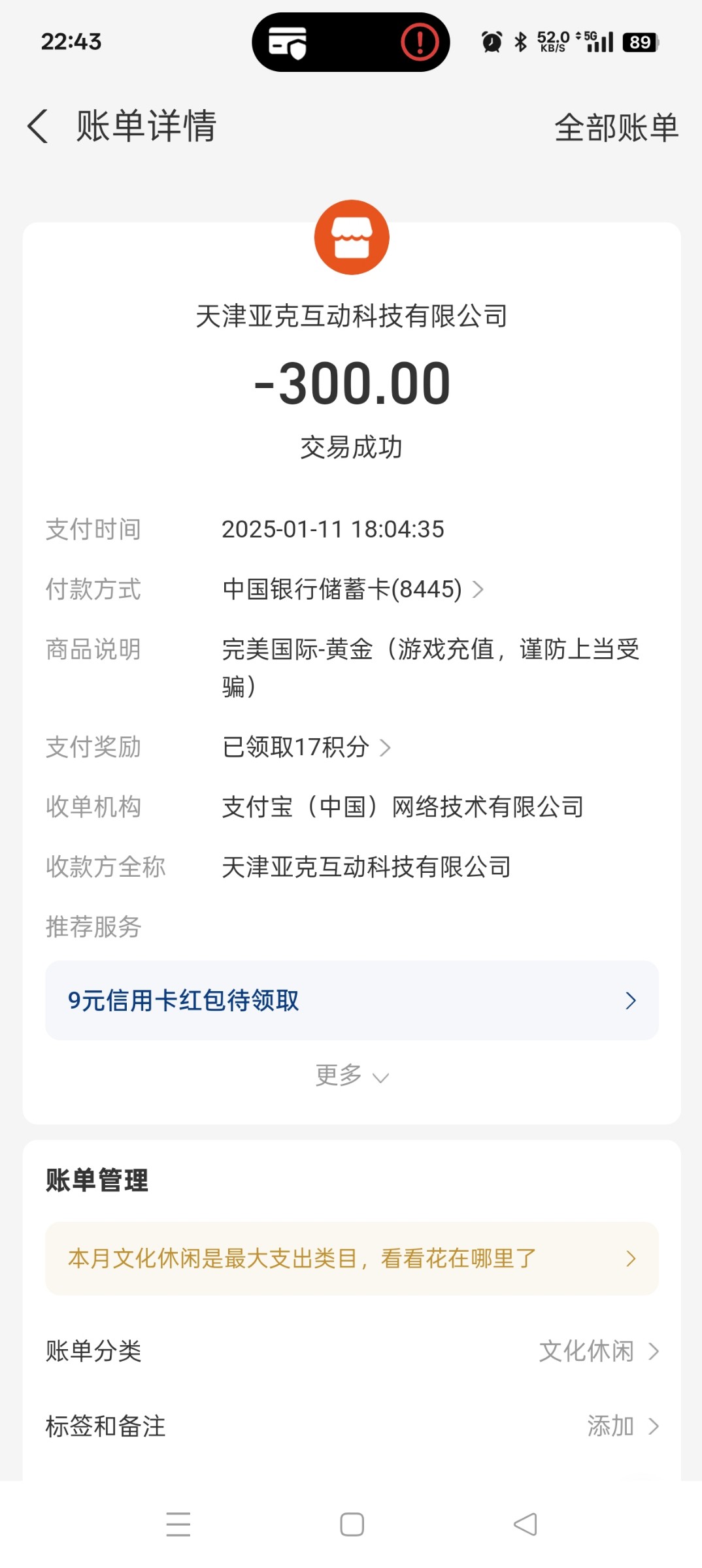Expand 更多 to show more details
This screenshot has height=1568, width=702.
pyautogui.click(x=352, y=1075)
